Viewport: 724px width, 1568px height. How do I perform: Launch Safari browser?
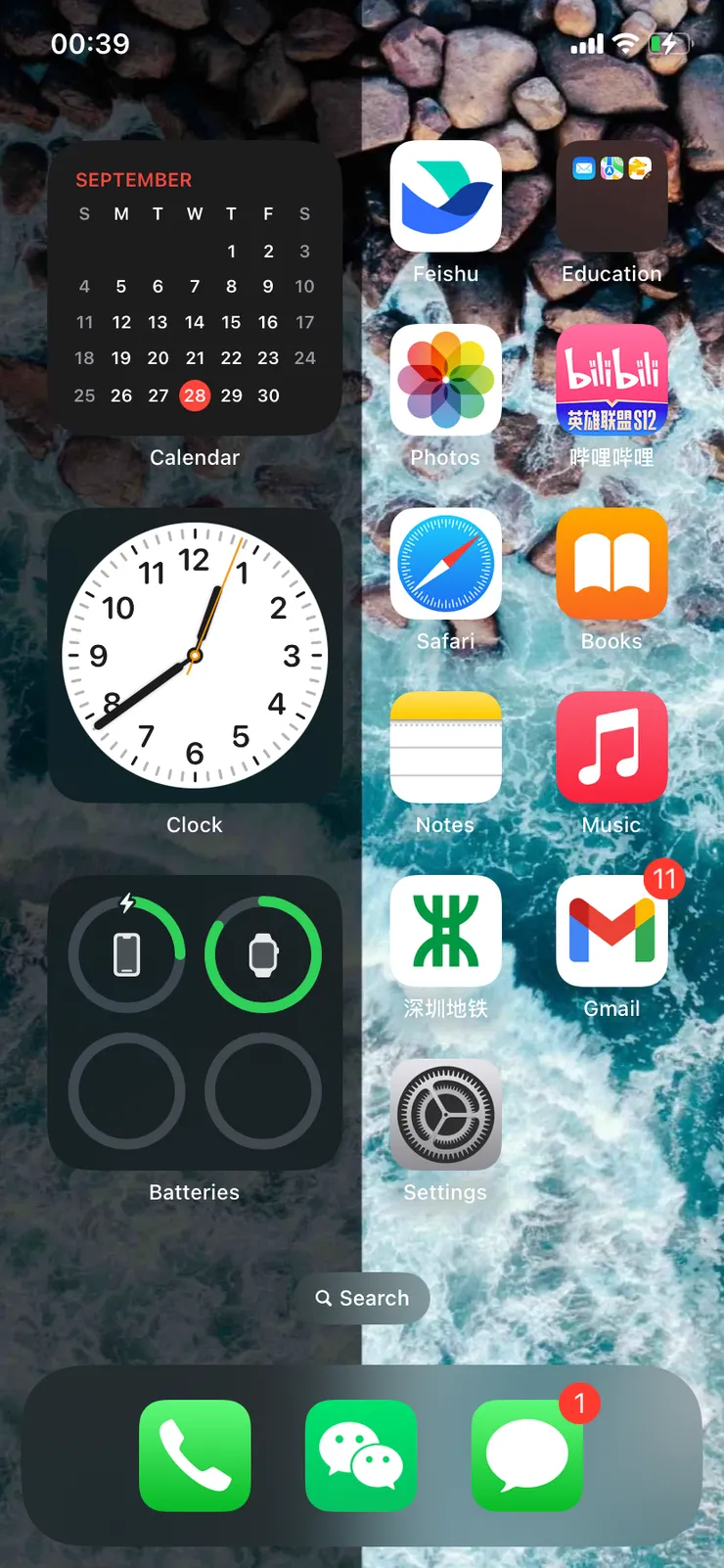click(445, 564)
